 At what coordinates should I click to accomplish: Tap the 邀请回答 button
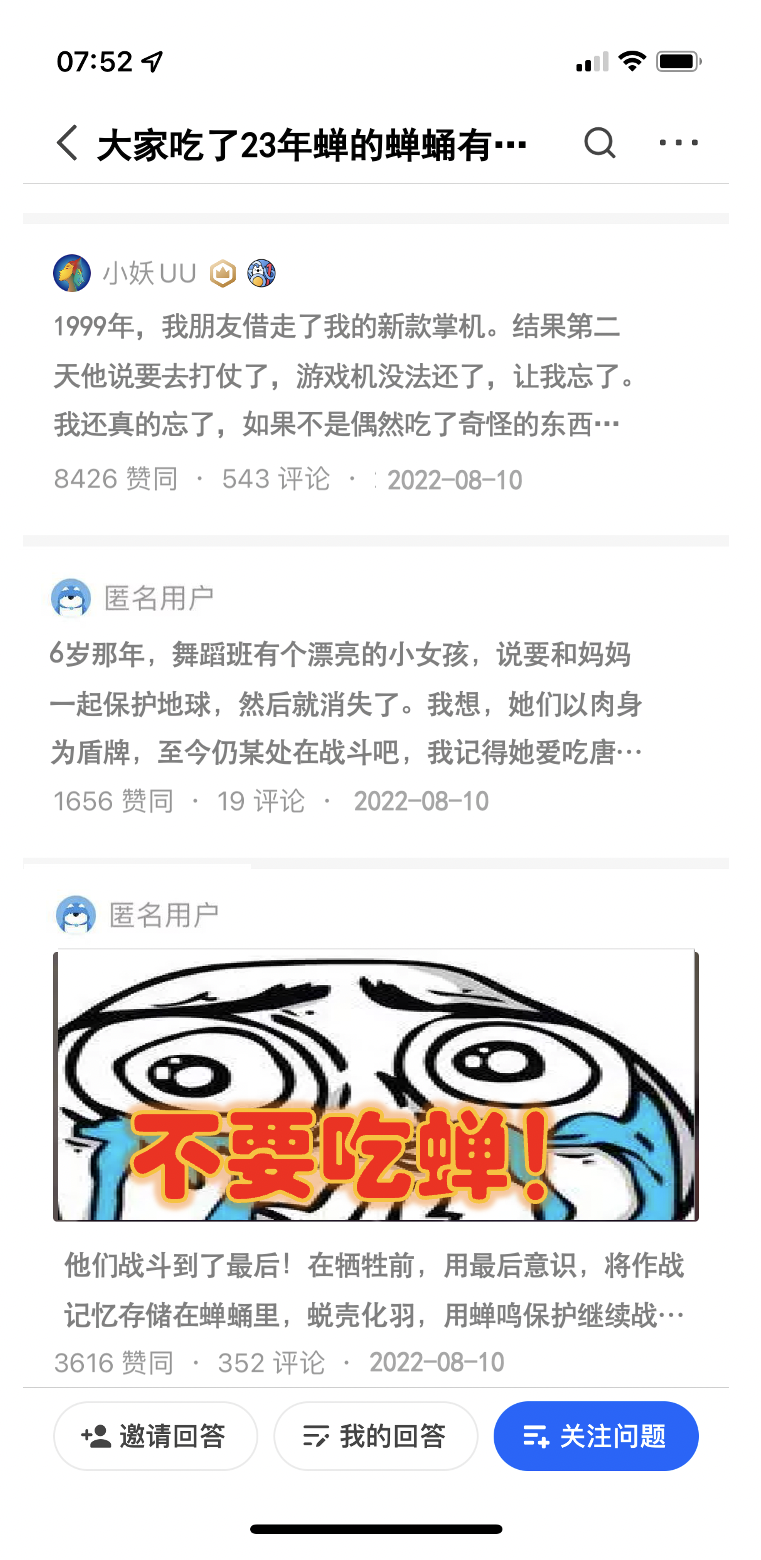pyautogui.click(x=155, y=1436)
